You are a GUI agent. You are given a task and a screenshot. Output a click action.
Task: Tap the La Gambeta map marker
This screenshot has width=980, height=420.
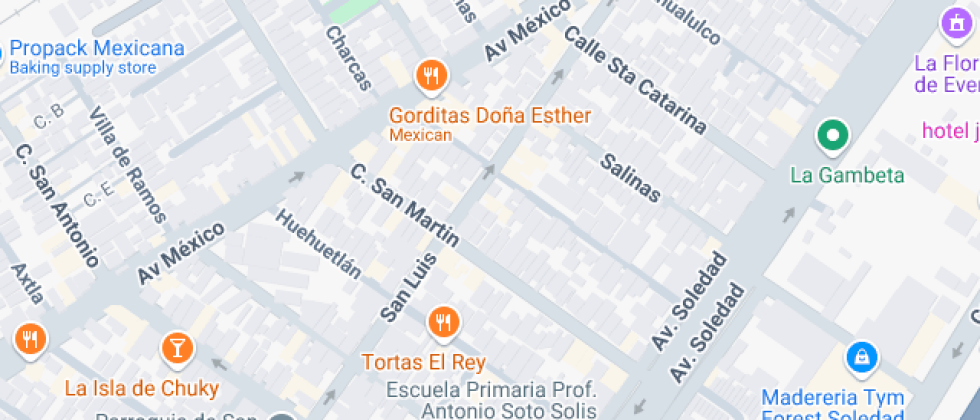tap(832, 133)
